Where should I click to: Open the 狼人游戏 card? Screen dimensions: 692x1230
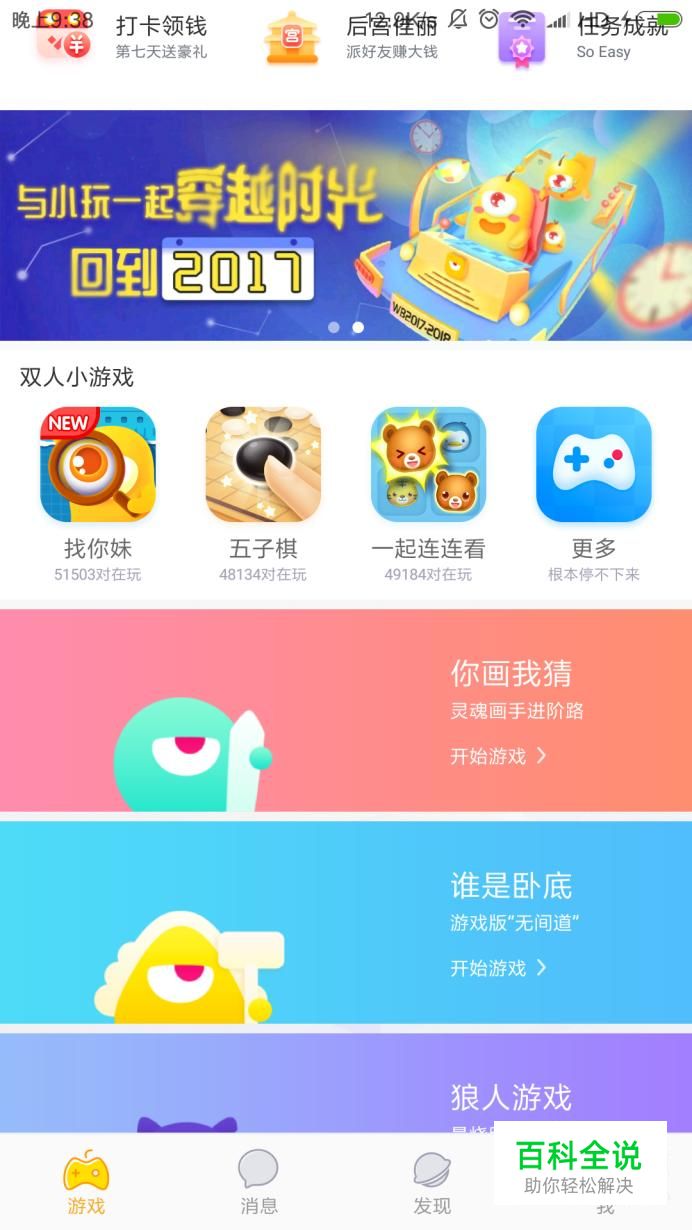tap(346, 1083)
